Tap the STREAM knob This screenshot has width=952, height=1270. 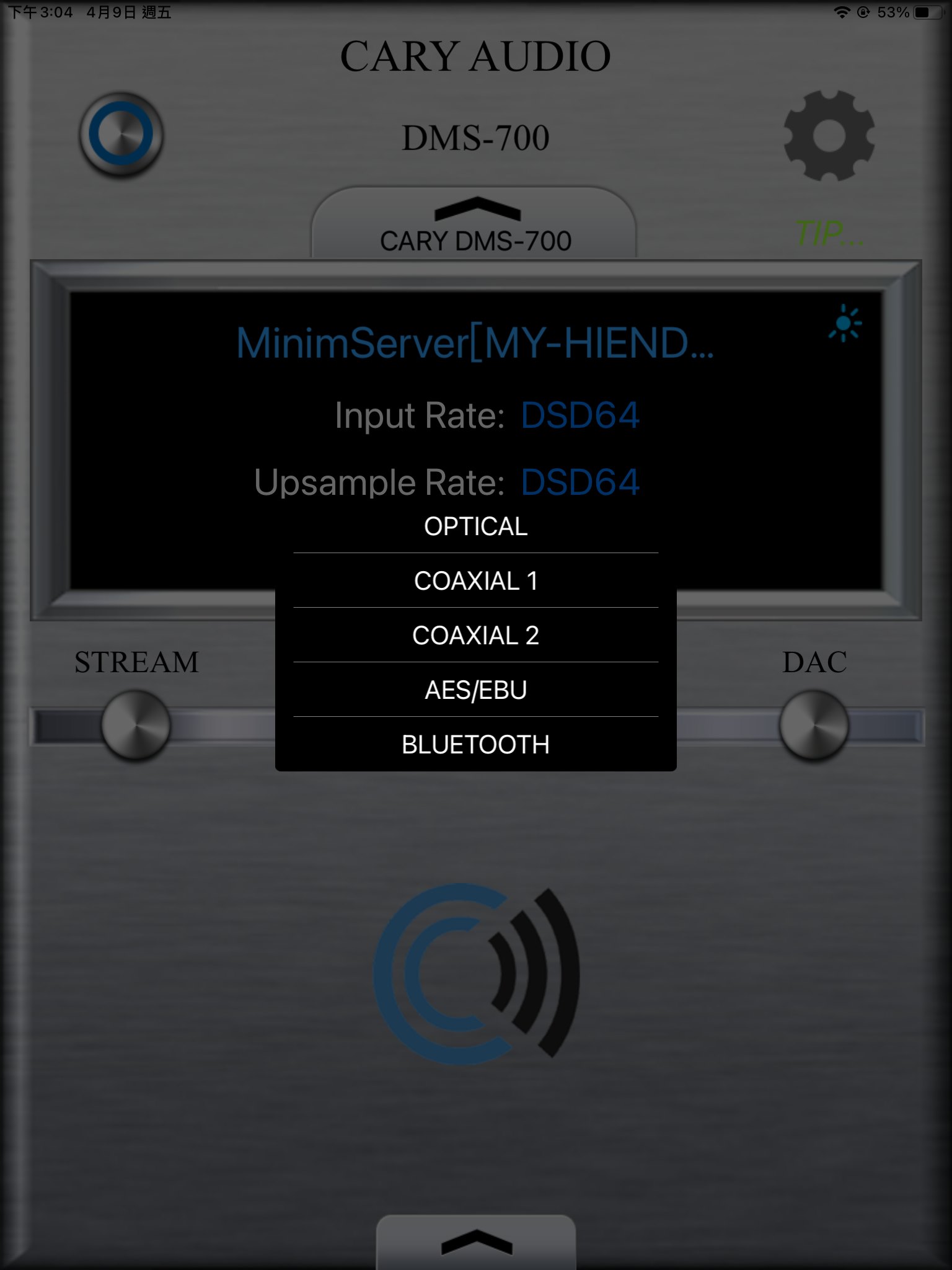coord(136,725)
